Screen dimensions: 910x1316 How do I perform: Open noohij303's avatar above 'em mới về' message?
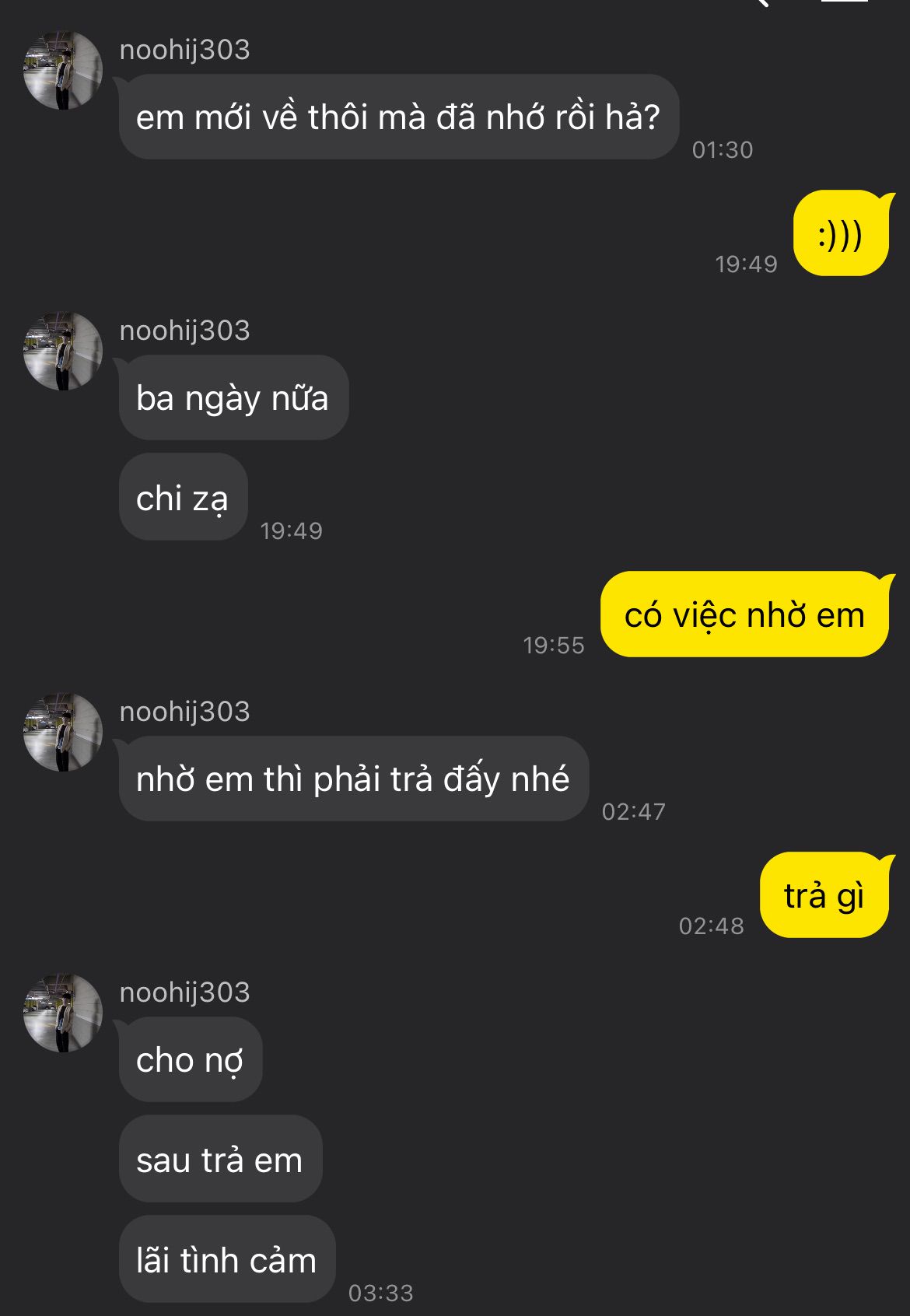(x=62, y=70)
